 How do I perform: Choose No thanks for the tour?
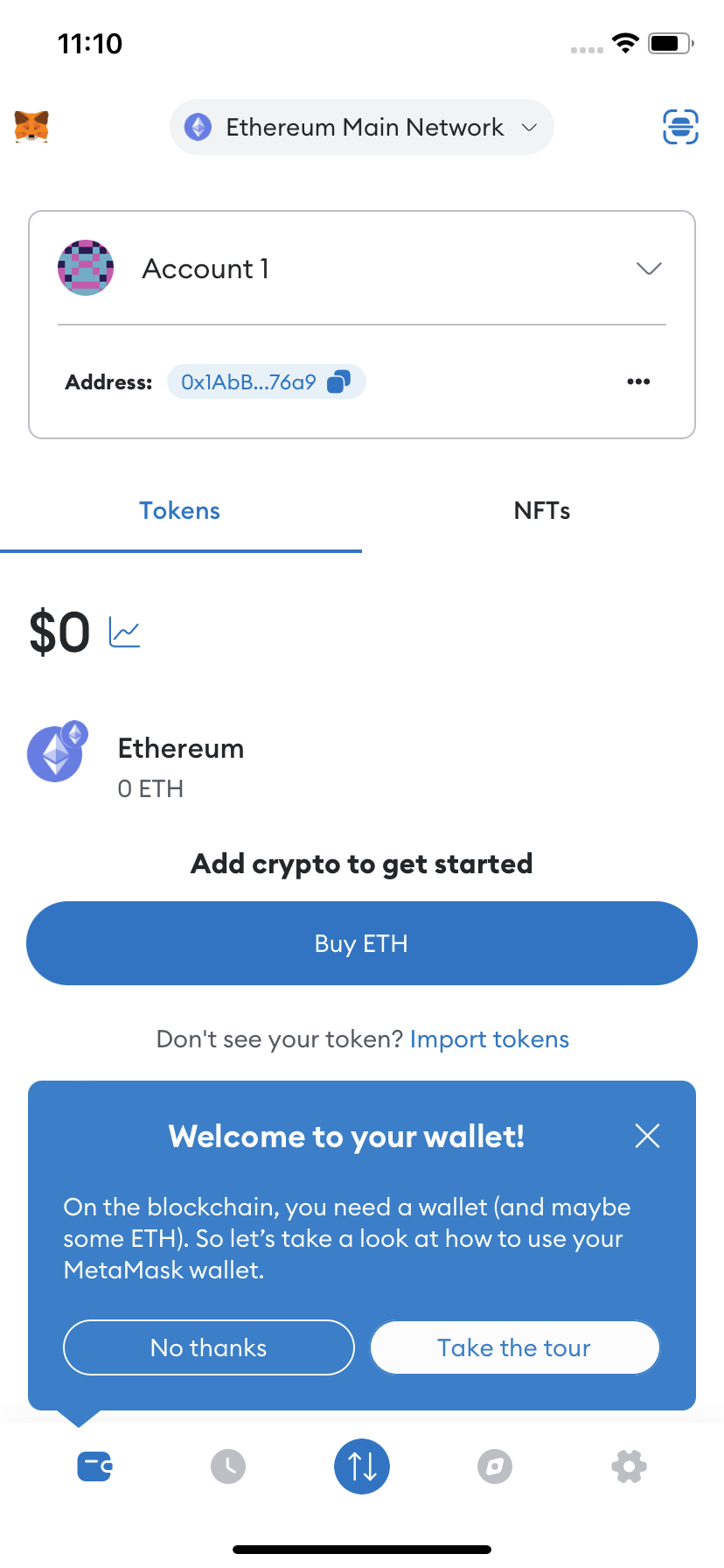(x=209, y=1347)
